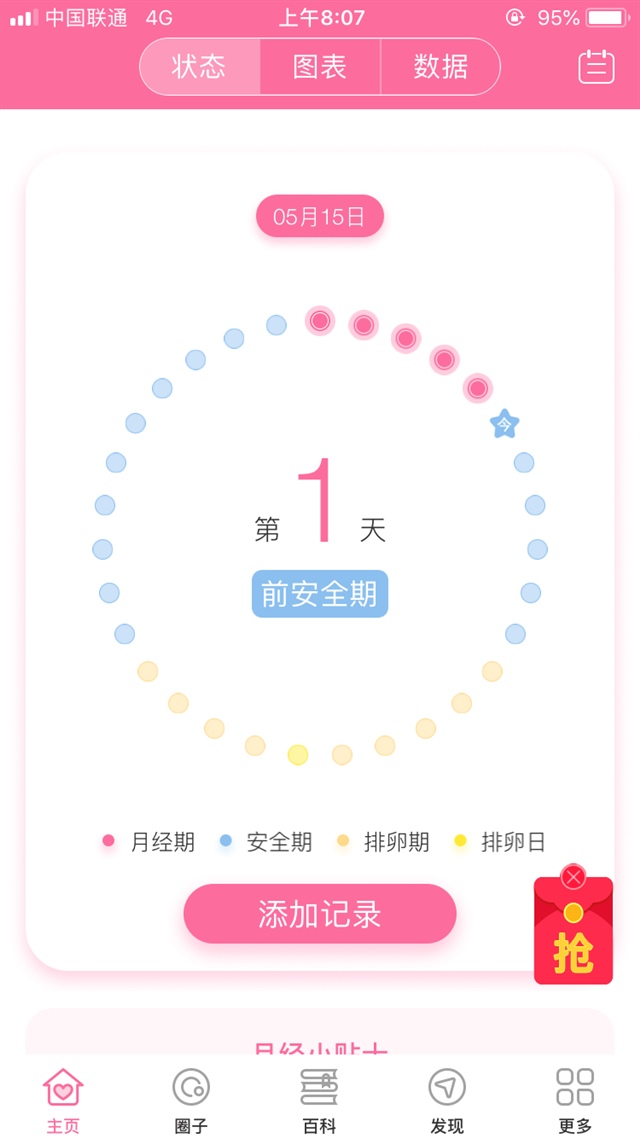Image resolution: width=640 pixels, height=1138 pixels.
Task: Open the calendar icon in top bar
Action: click(596, 67)
